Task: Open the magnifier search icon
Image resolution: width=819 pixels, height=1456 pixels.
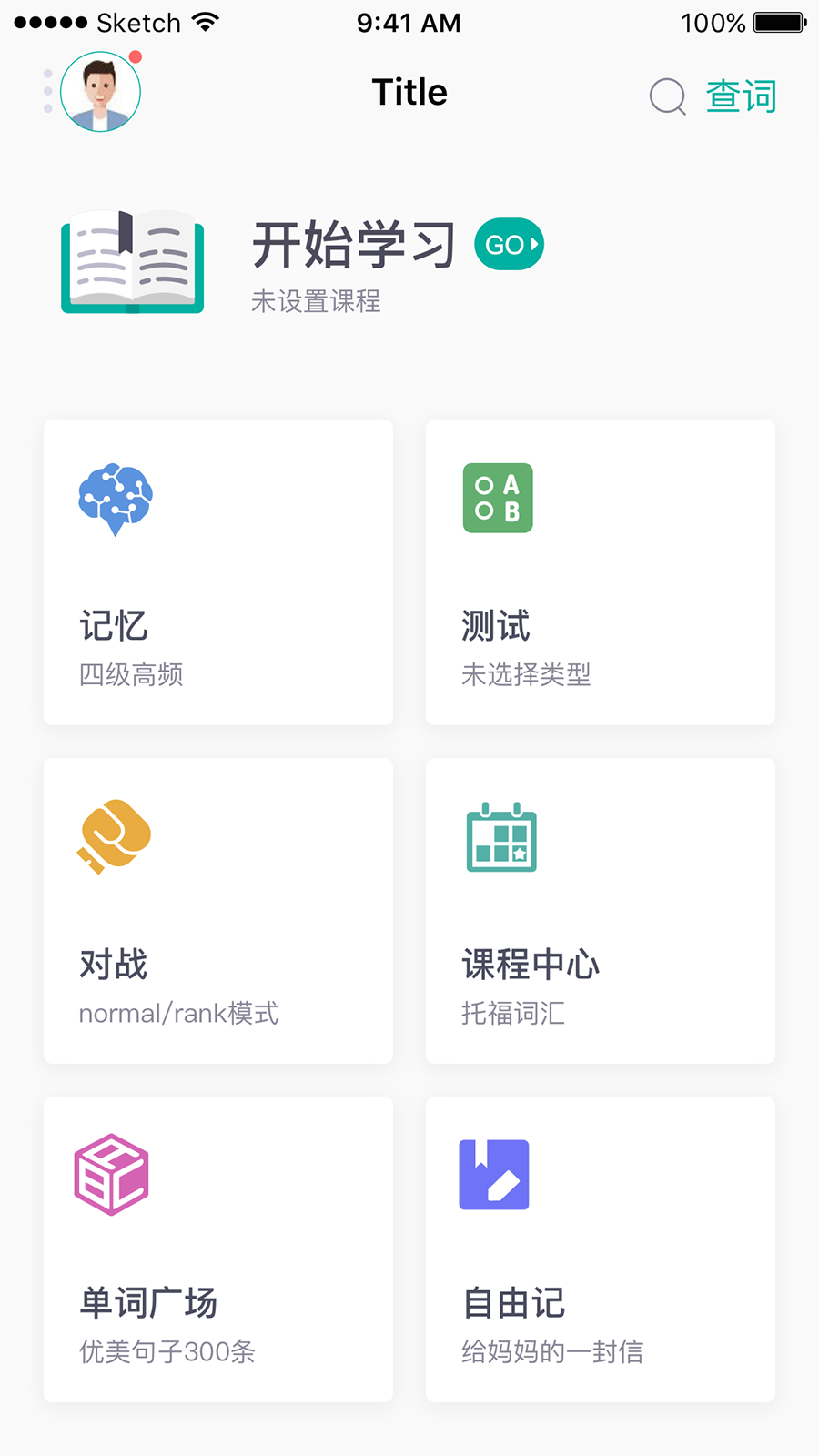Action: pyautogui.click(x=667, y=97)
